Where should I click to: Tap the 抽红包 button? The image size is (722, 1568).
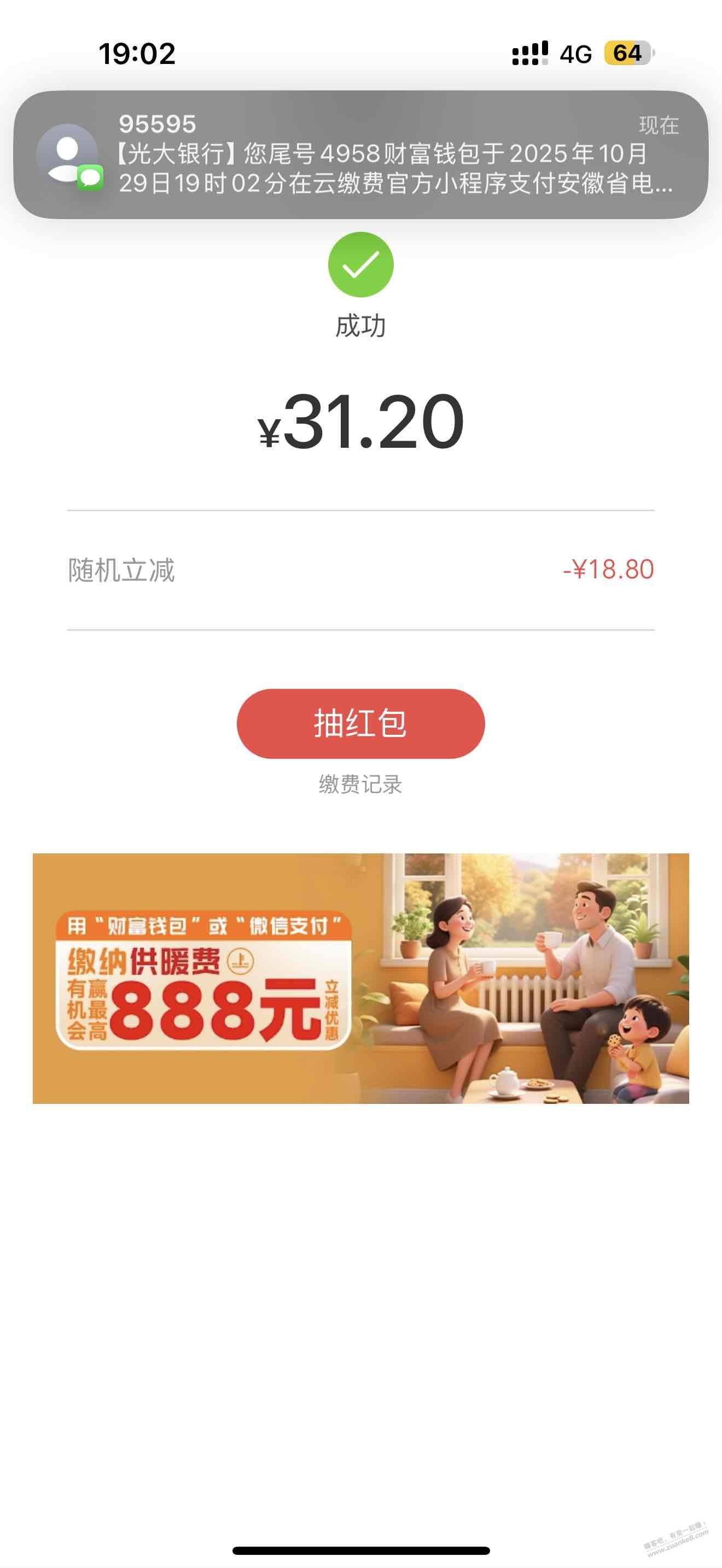(x=360, y=723)
